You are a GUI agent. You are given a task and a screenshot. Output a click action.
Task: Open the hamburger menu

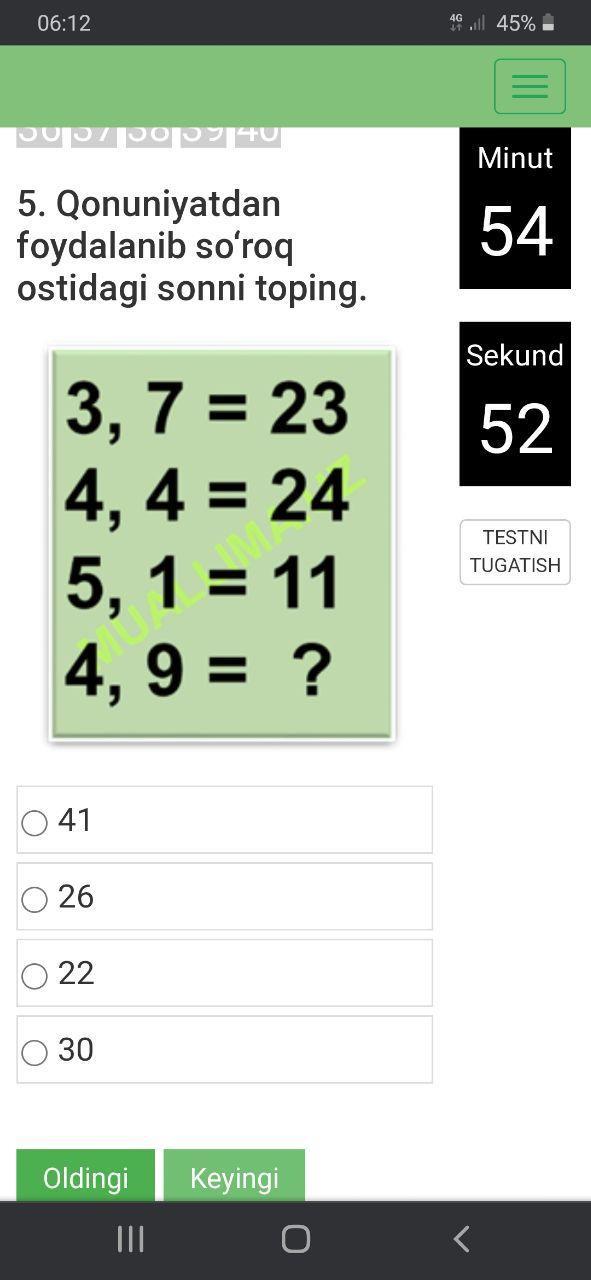click(x=529, y=86)
